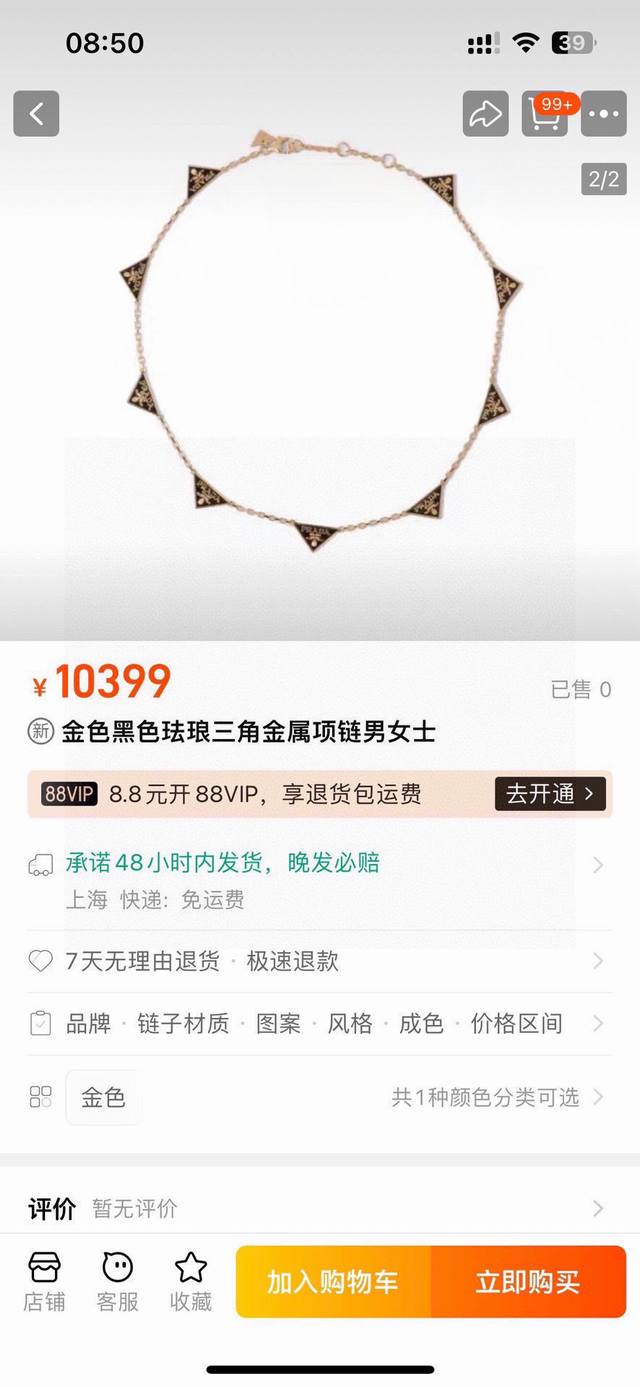The height and width of the screenshot is (1387, 640).
Task: Expand the 品牌 链子材质 product parameters row
Action: 320,1023
